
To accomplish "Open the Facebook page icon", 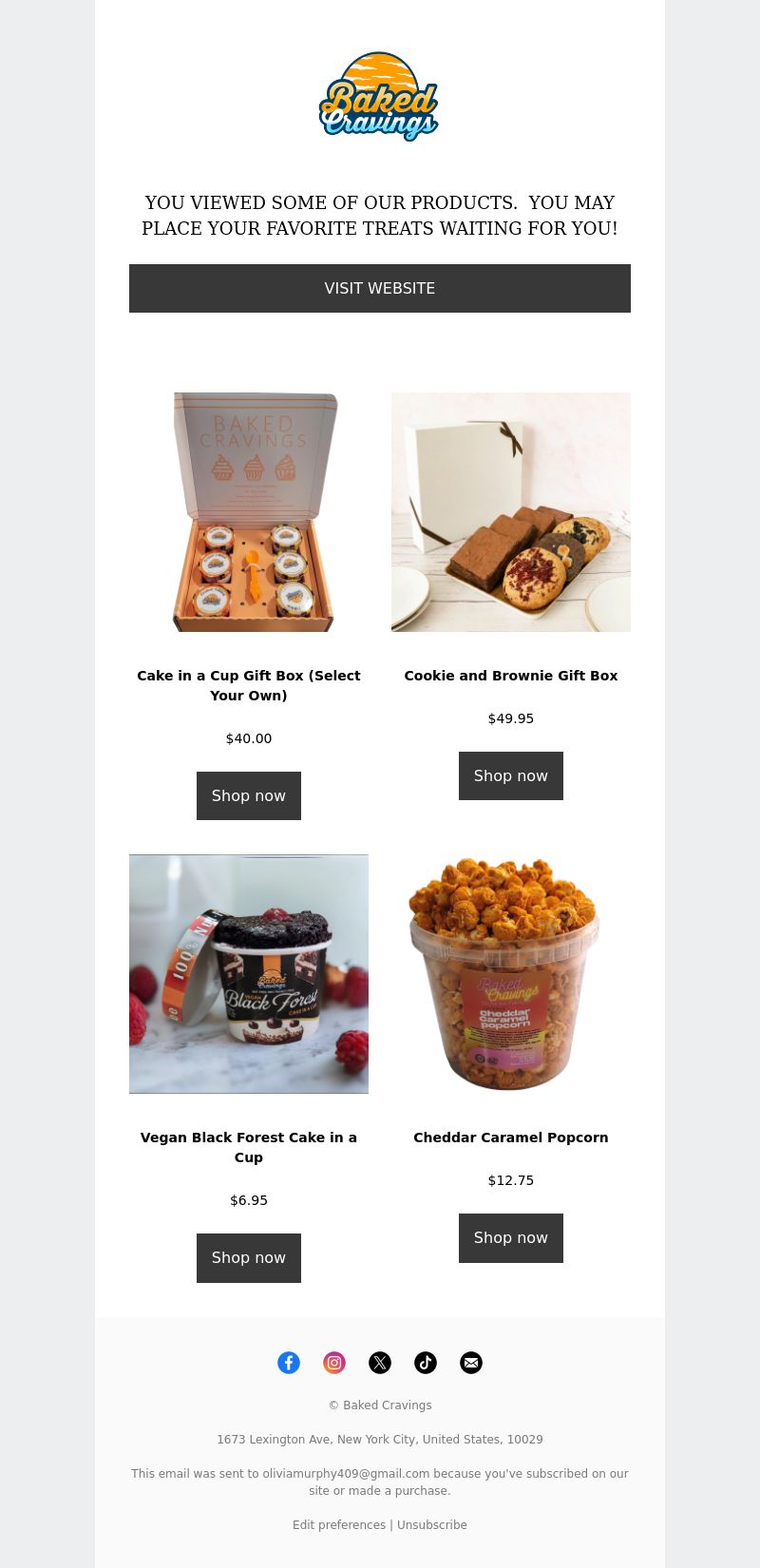I will coord(289,1363).
